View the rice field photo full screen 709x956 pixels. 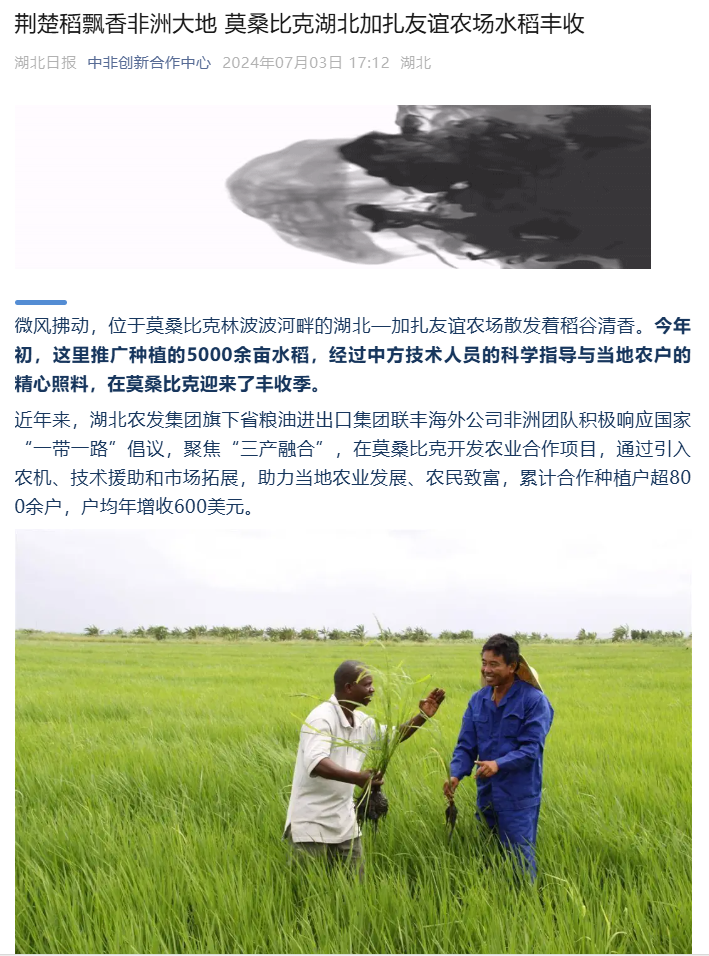pos(353,740)
